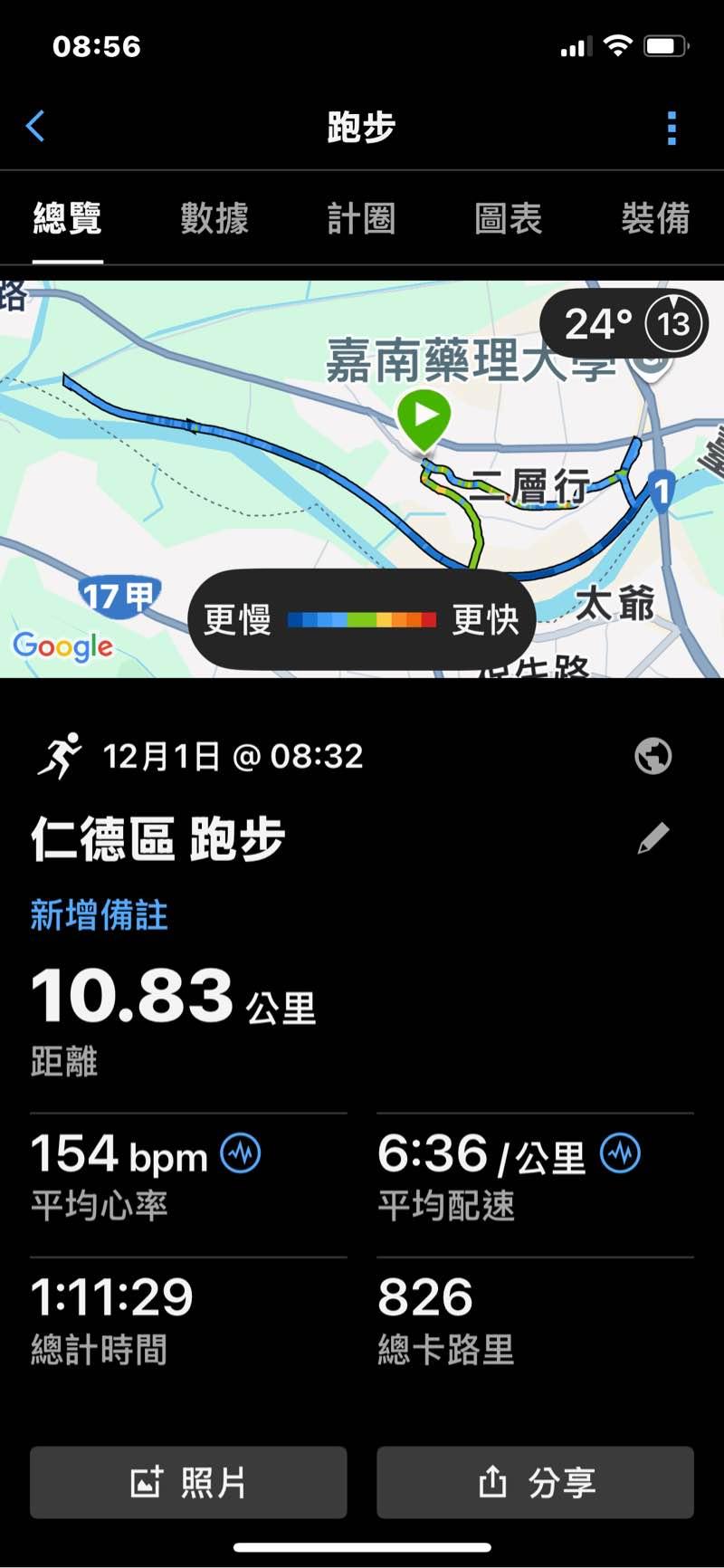This screenshot has width=724, height=1568.
Task: Share this run with 分享 button
Action: 535,1482
